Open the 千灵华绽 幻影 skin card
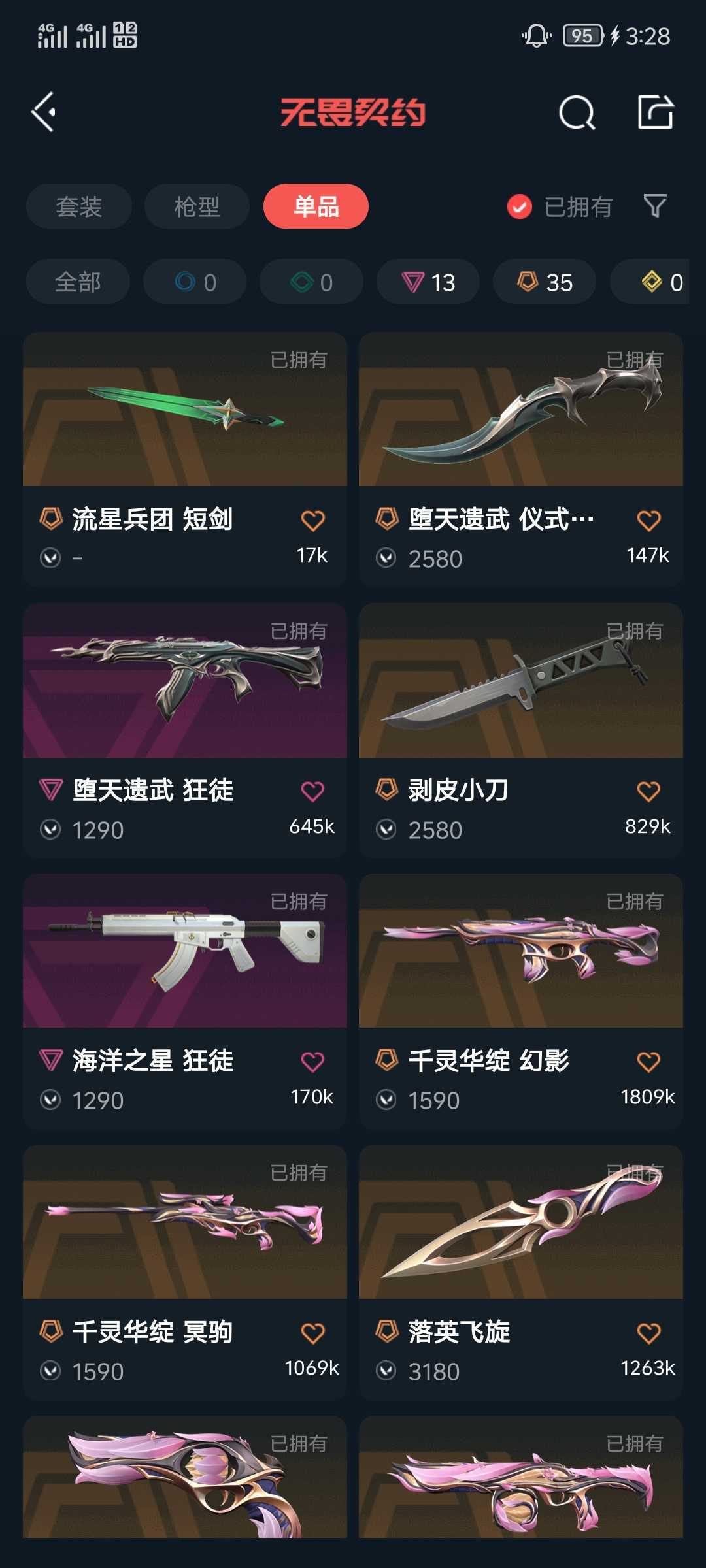 [x=521, y=1000]
